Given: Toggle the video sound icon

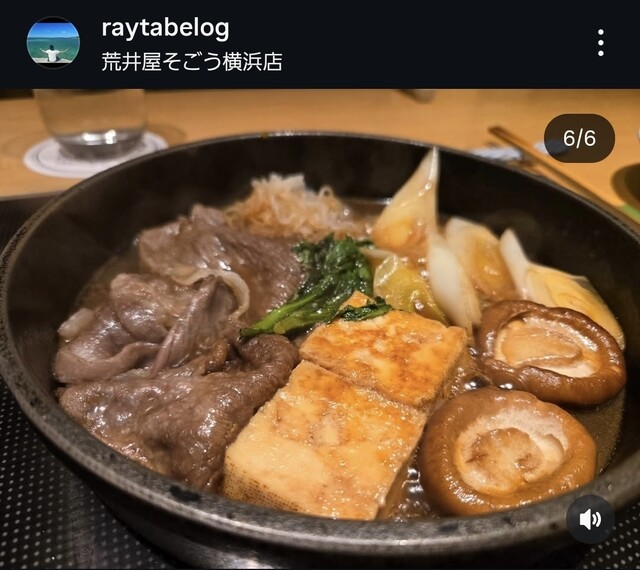Looking at the screenshot, I should [x=590, y=519].
